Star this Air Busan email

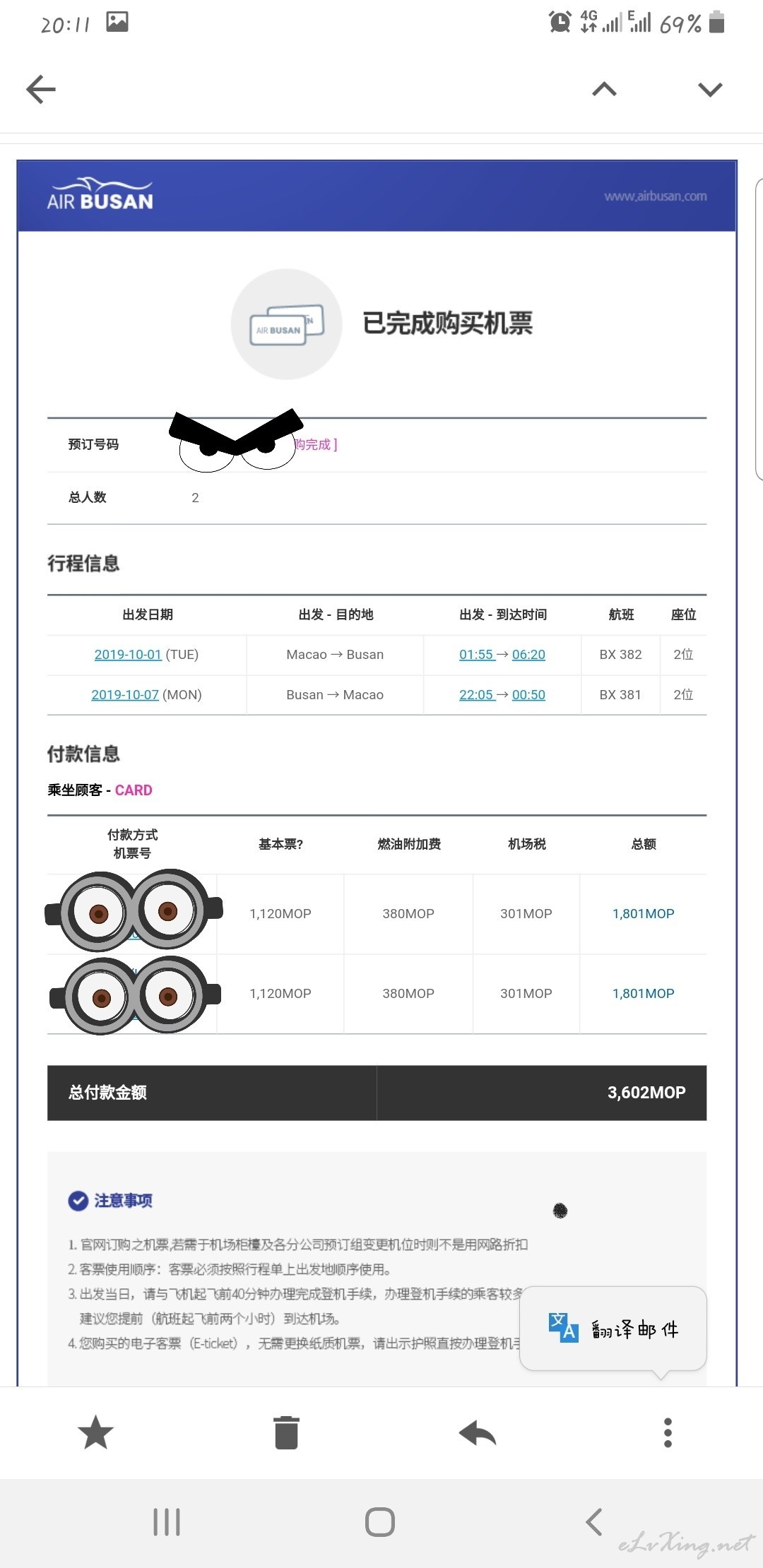[95, 1432]
